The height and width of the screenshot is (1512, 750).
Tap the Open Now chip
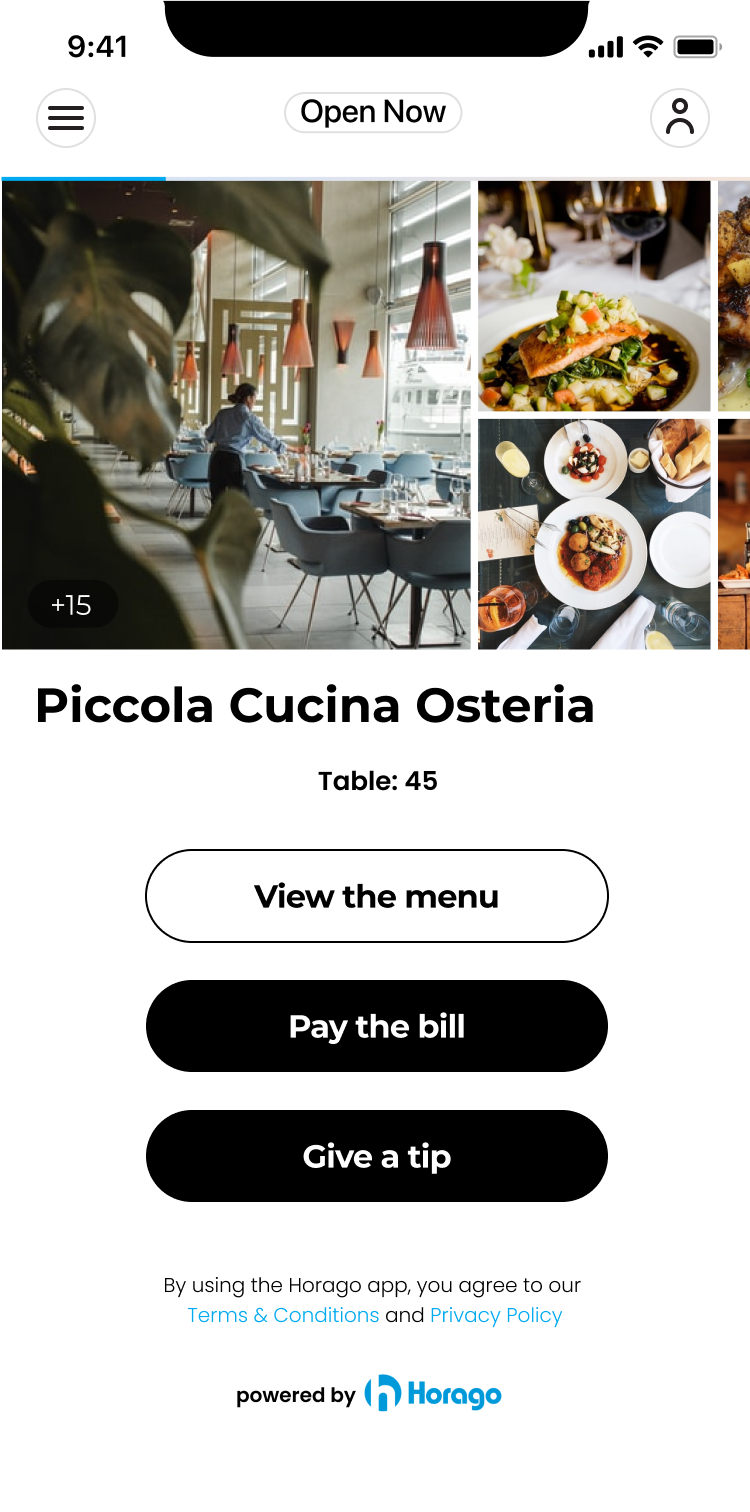(x=373, y=112)
